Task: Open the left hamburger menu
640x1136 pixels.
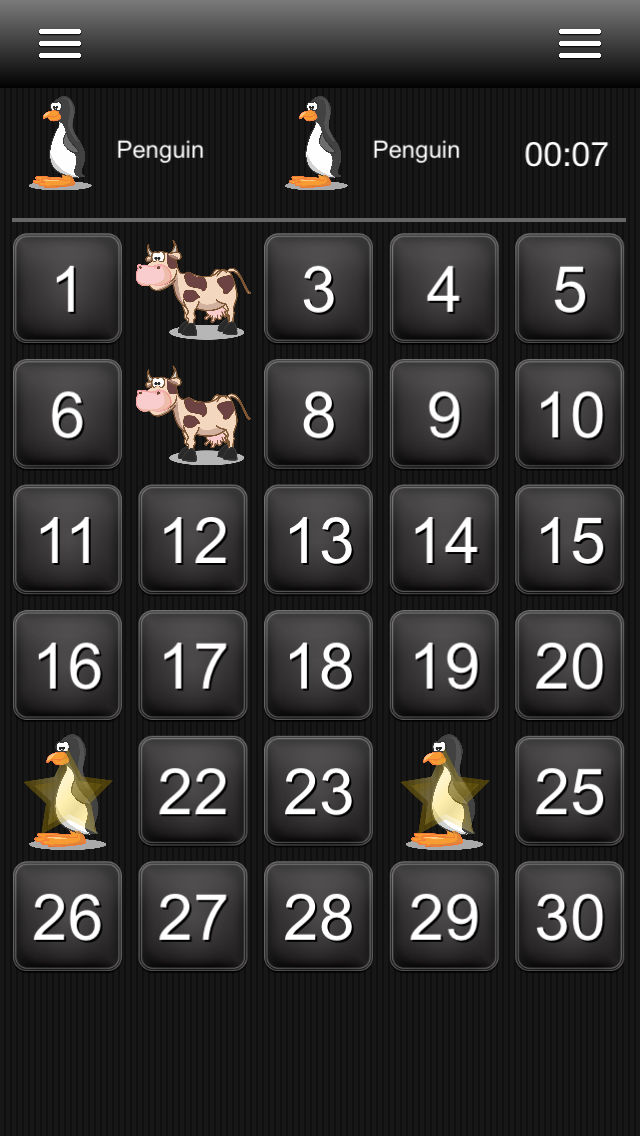Action: click(x=60, y=43)
